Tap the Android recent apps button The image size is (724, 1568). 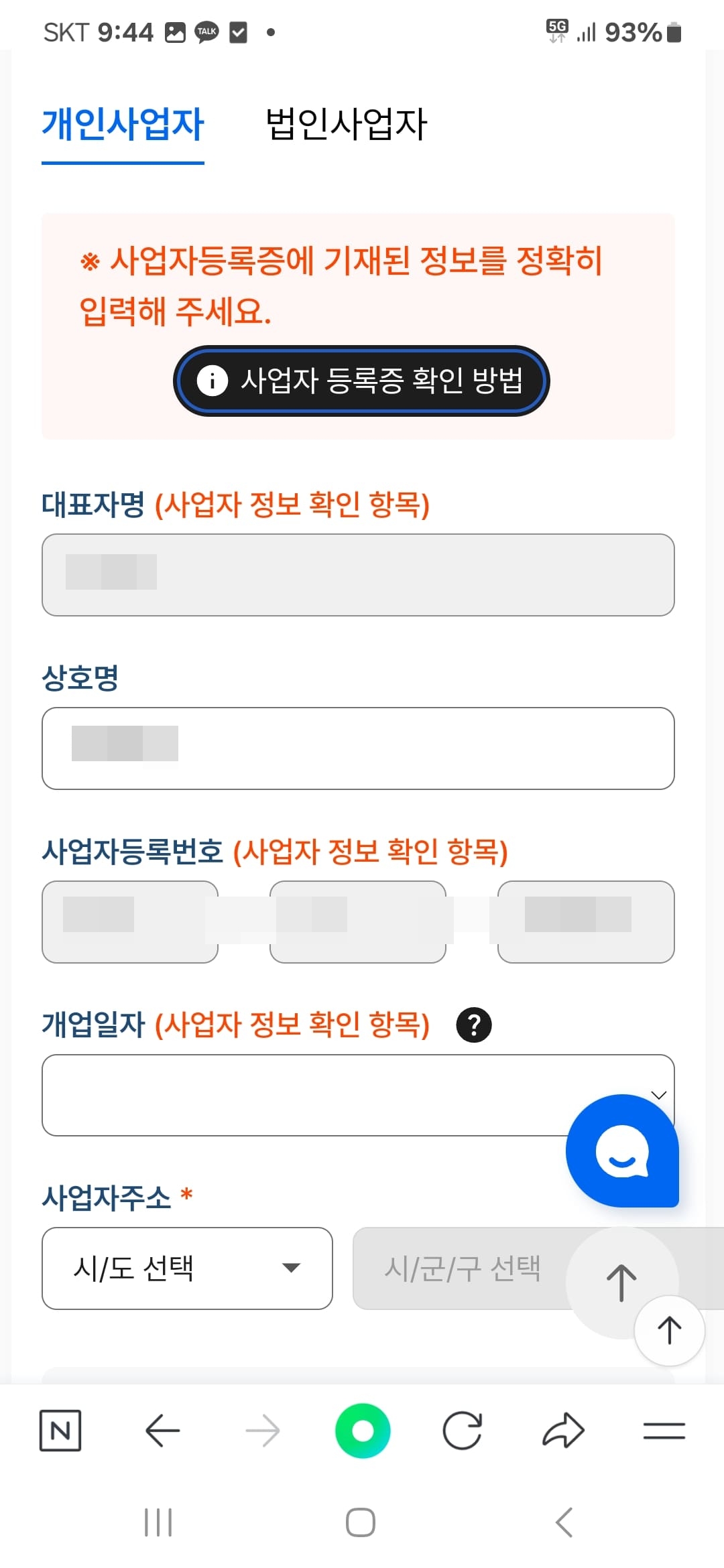(158, 1522)
